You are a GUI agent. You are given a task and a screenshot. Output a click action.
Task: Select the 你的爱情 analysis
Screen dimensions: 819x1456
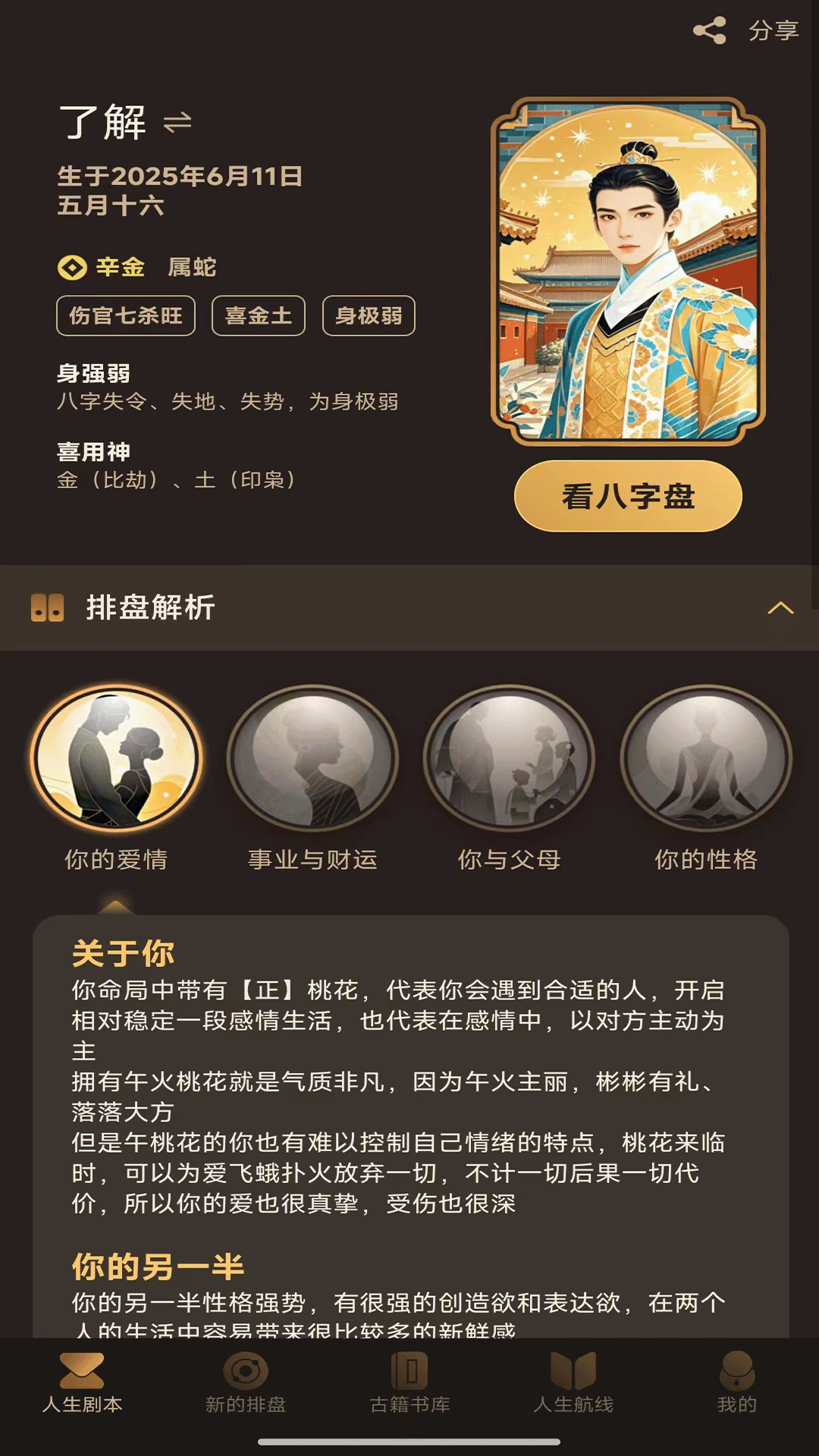pyautogui.click(x=116, y=759)
